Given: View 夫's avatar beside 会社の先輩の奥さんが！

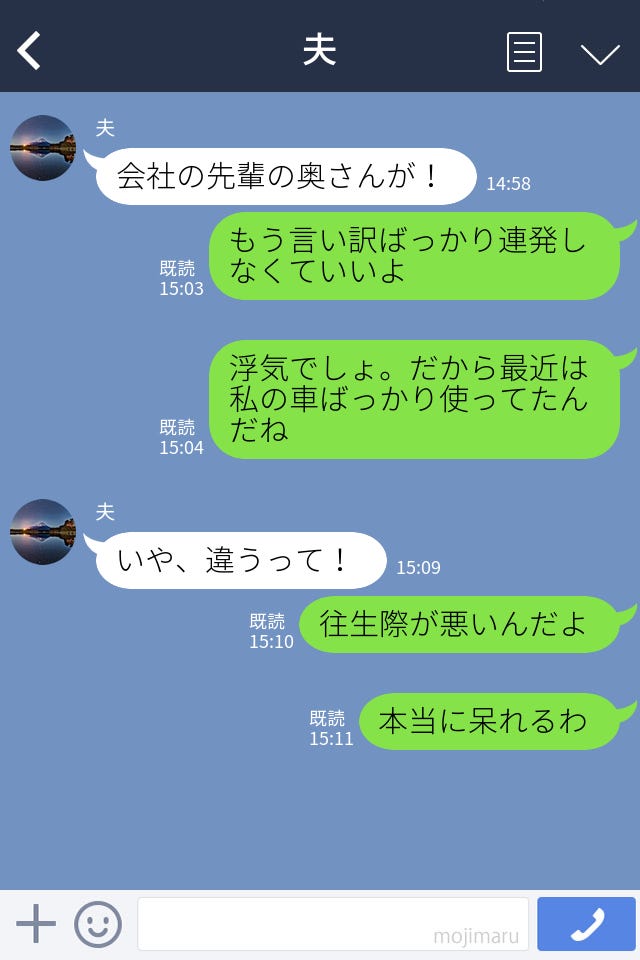Looking at the screenshot, I should (43, 148).
